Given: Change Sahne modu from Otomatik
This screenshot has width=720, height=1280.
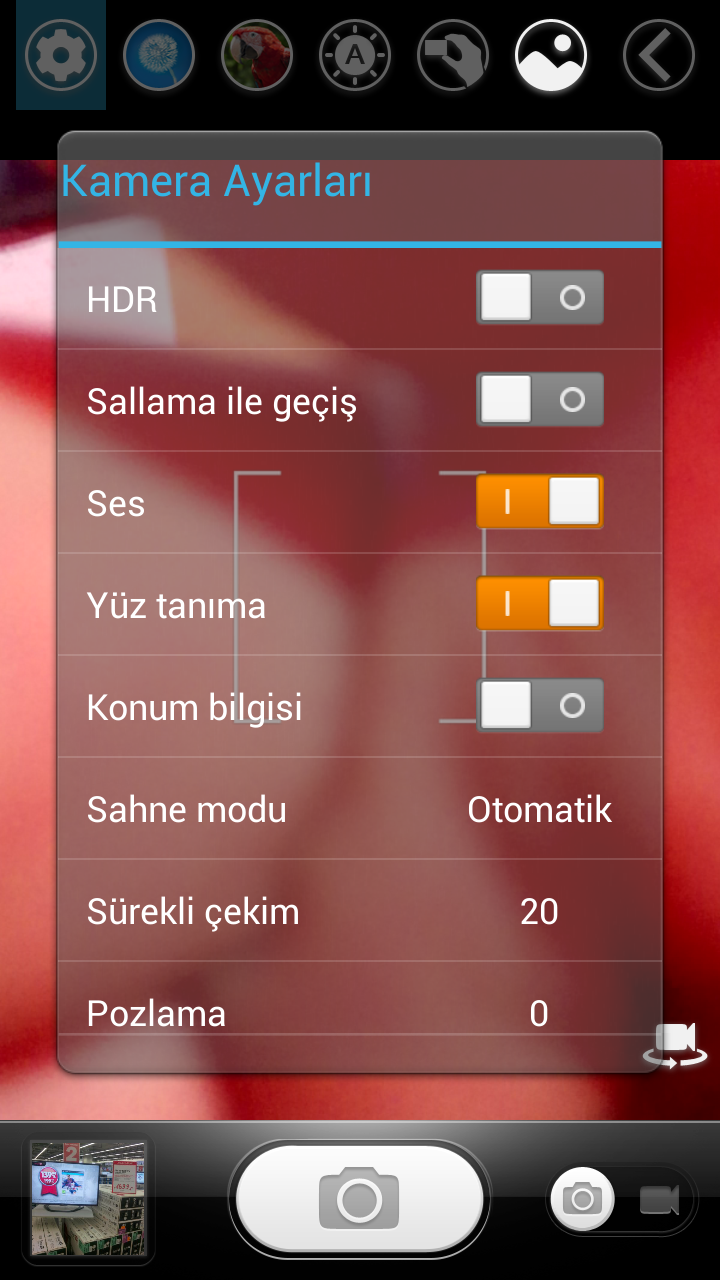Looking at the screenshot, I should click(539, 809).
